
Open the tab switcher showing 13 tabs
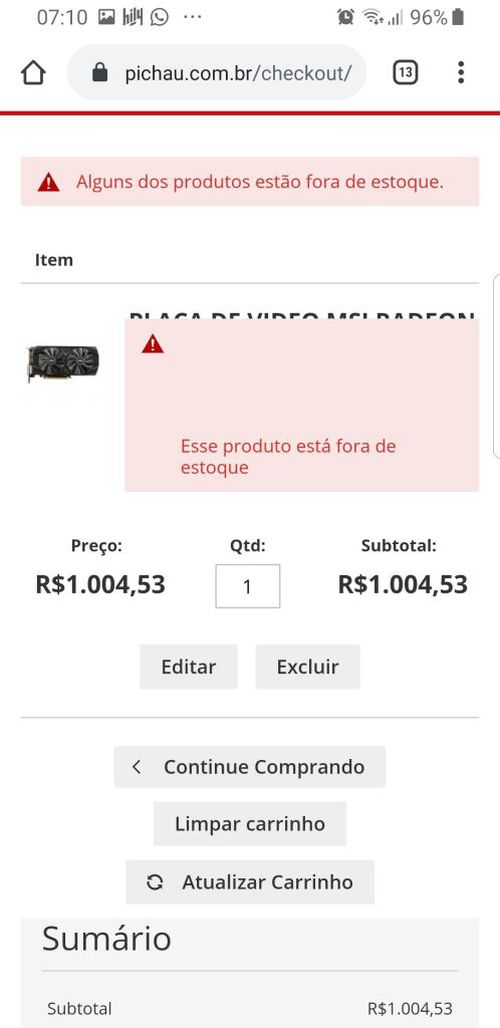(x=406, y=72)
